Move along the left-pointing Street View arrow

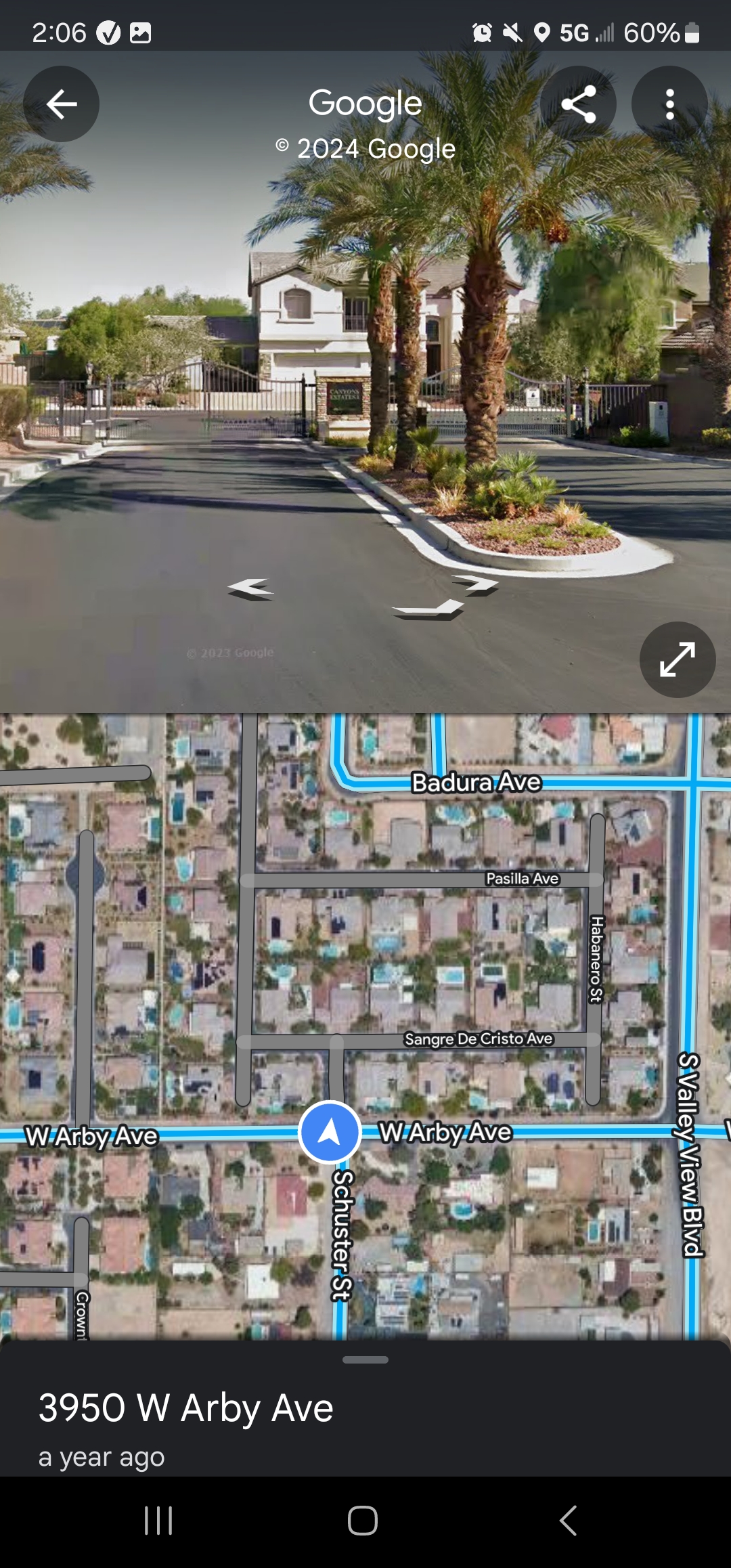click(x=251, y=589)
